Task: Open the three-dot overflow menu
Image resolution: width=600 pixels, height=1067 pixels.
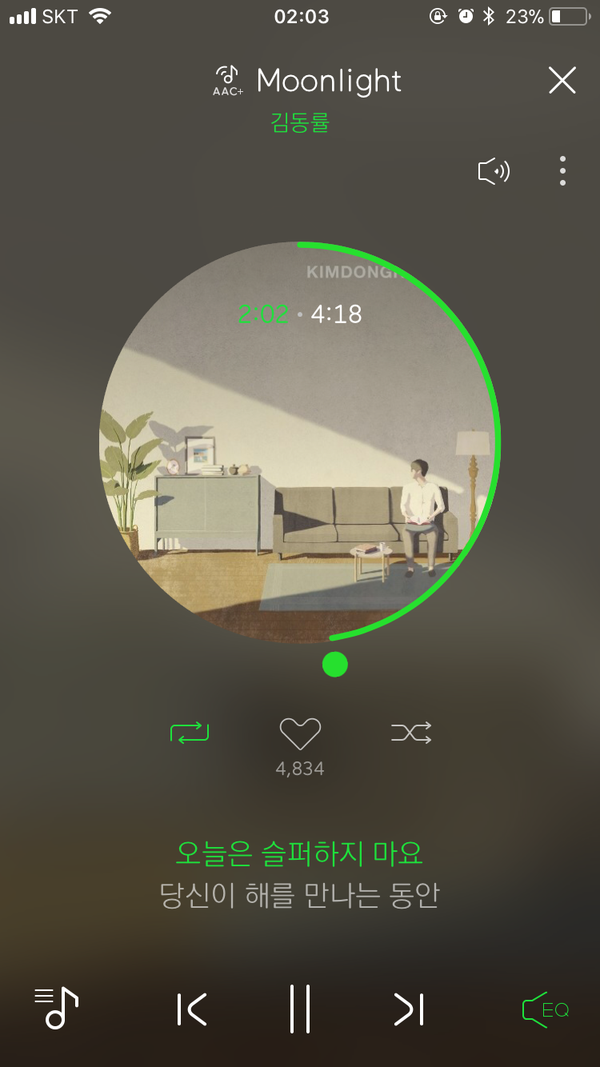Action: (x=563, y=171)
